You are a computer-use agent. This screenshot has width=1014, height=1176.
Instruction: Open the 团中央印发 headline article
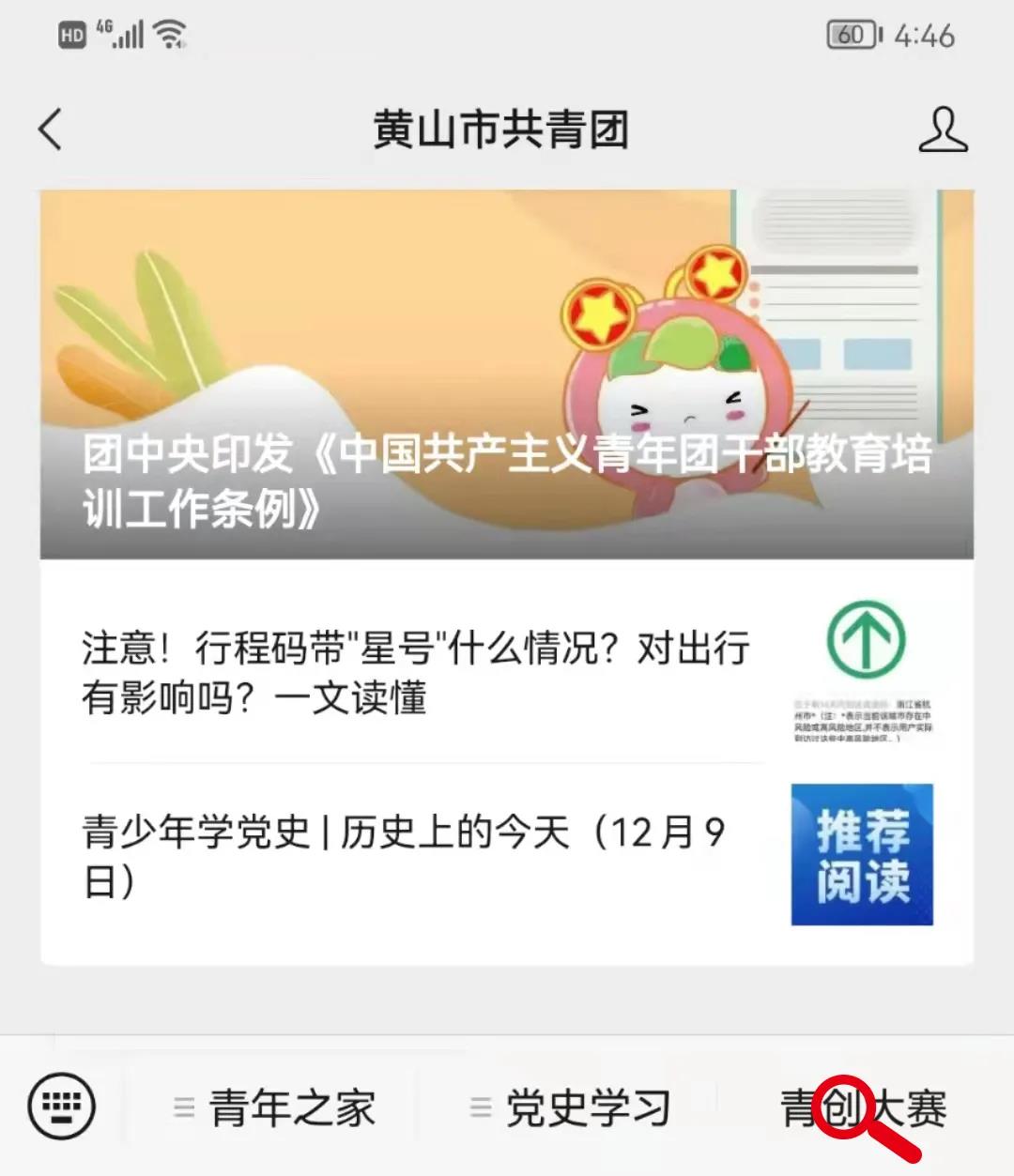[506, 375]
